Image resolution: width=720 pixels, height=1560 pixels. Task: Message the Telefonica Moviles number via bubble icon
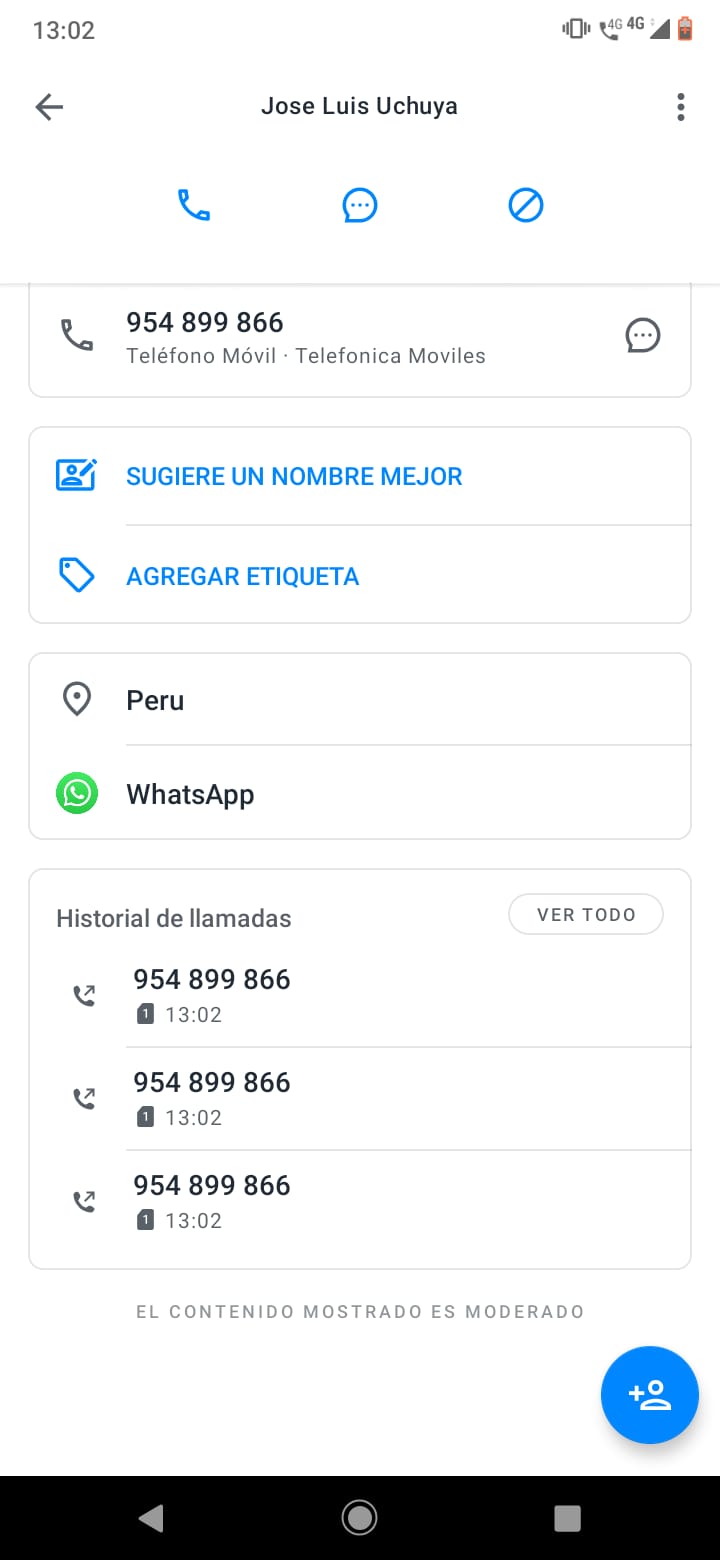coord(643,335)
